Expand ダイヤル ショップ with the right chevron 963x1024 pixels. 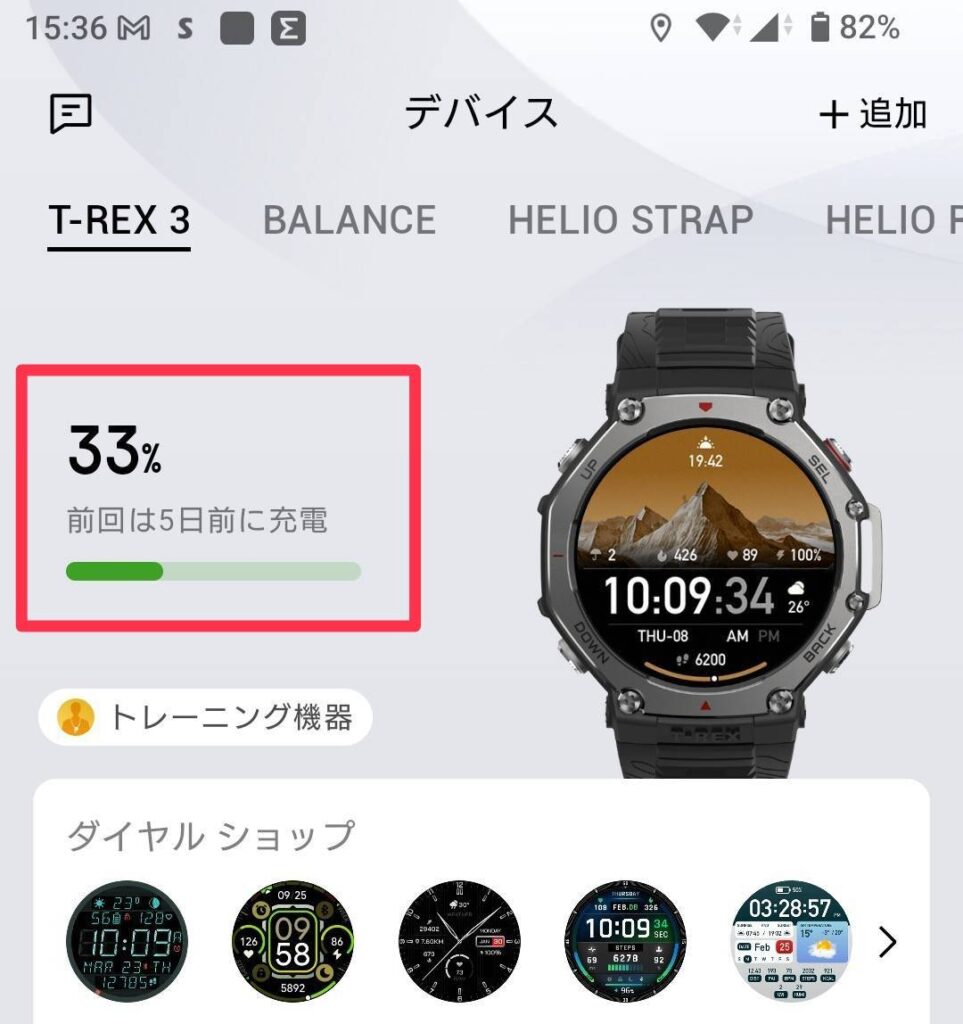887,941
